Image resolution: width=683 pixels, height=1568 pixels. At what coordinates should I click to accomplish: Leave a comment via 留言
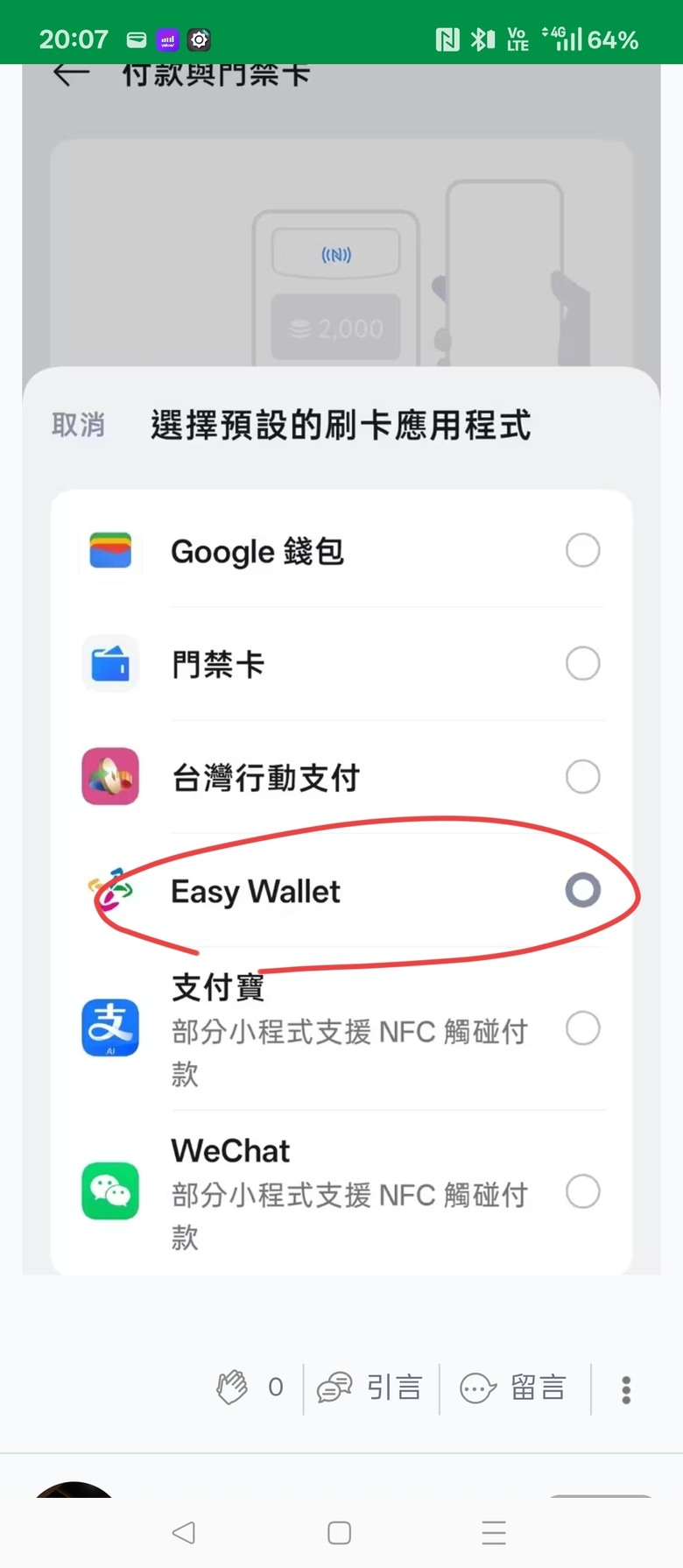513,1388
